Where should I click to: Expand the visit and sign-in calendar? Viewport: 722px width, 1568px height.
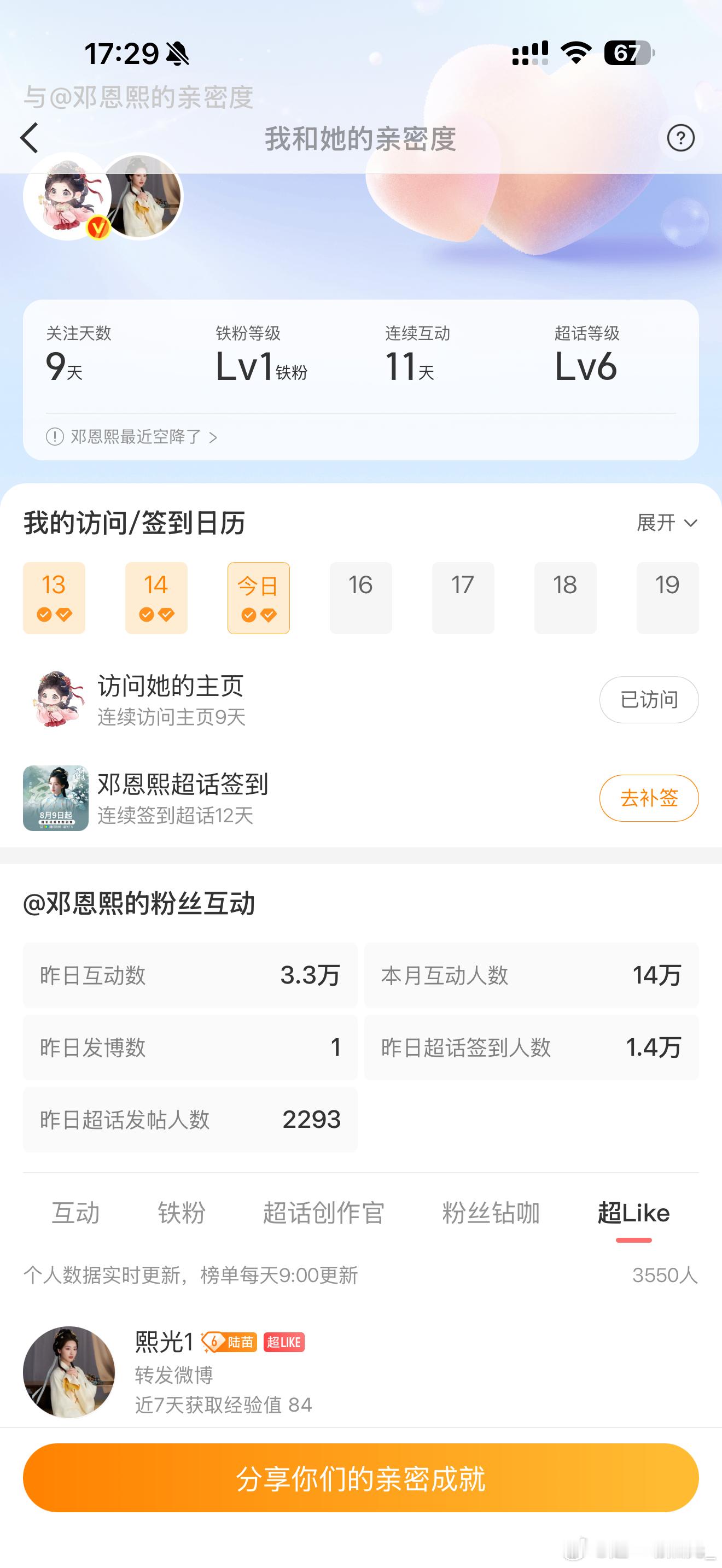(x=667, y=522)
